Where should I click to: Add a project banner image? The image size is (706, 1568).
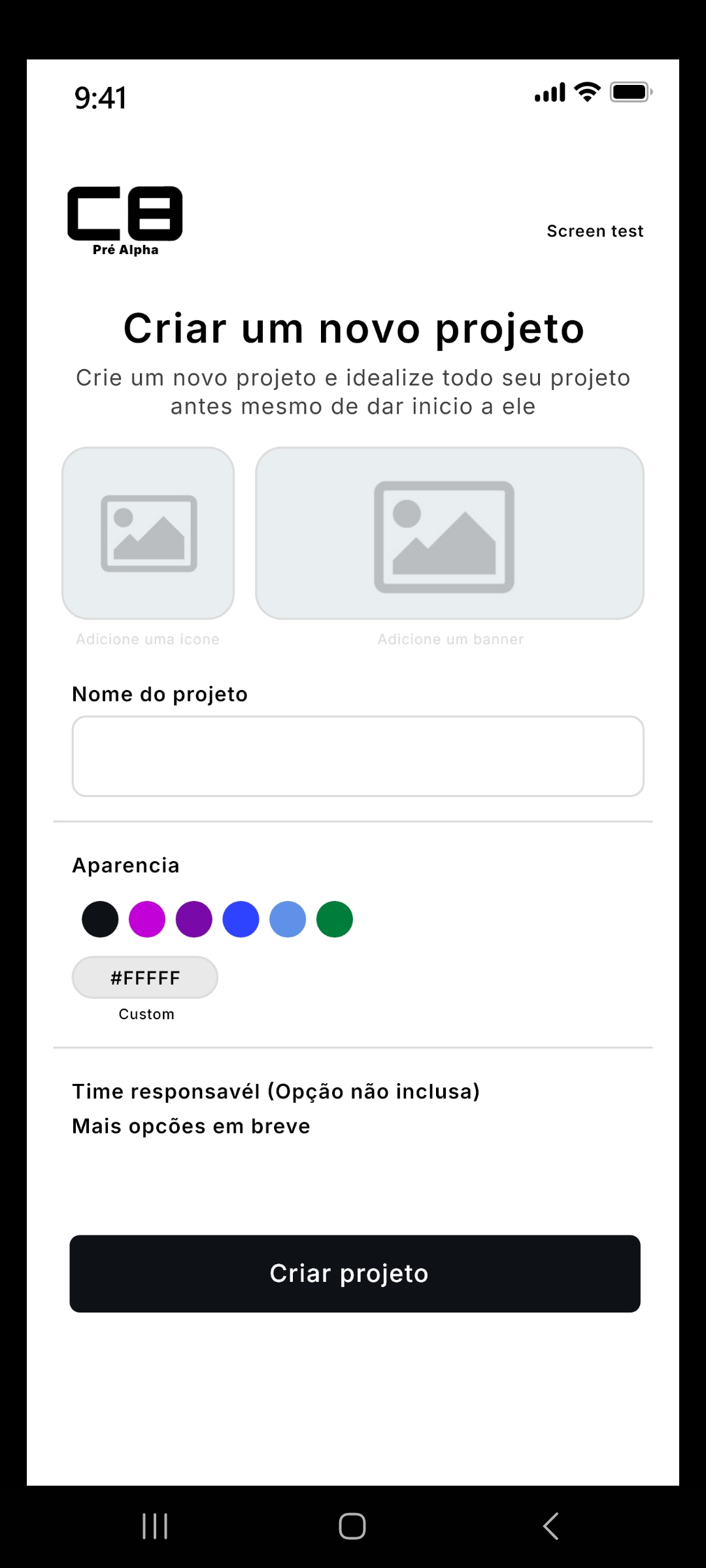click(x=450, y=533)
